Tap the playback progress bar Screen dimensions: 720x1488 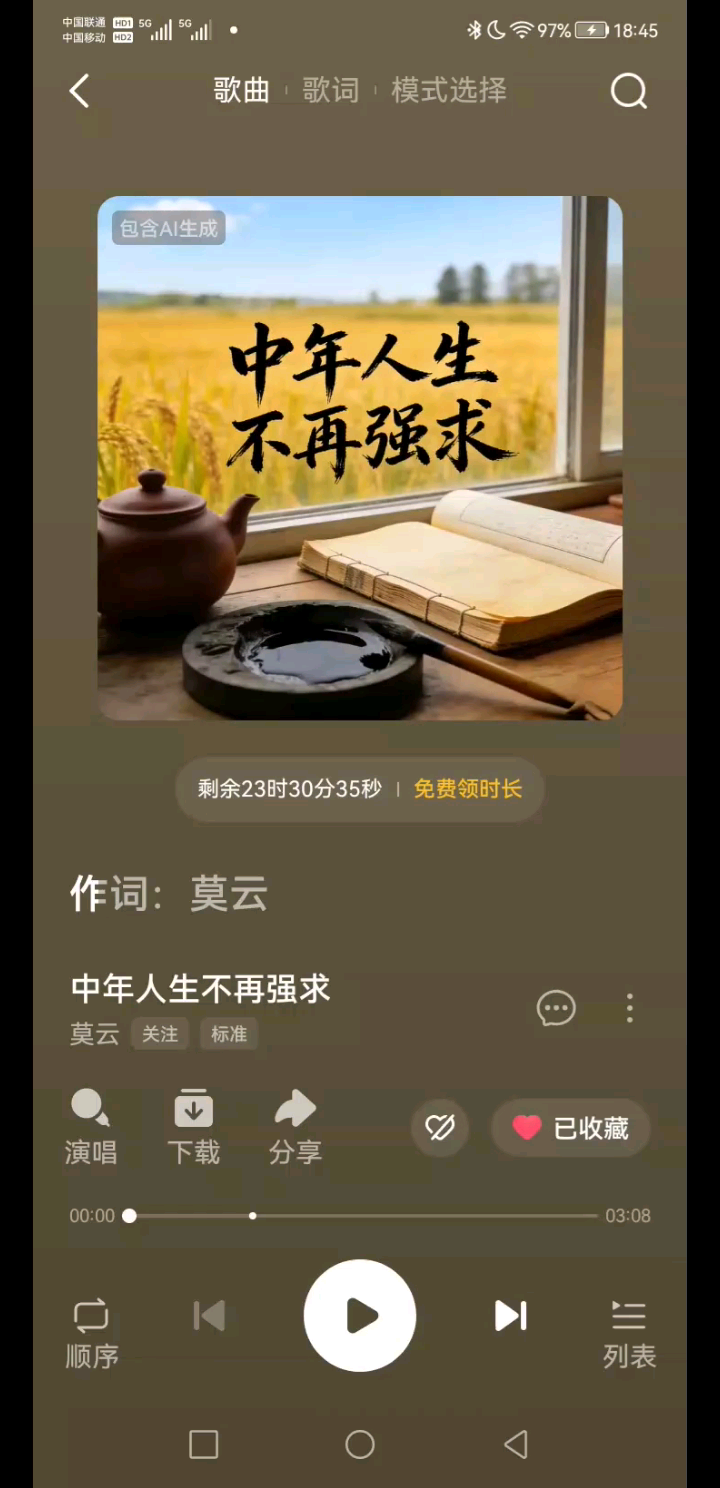360,1216
